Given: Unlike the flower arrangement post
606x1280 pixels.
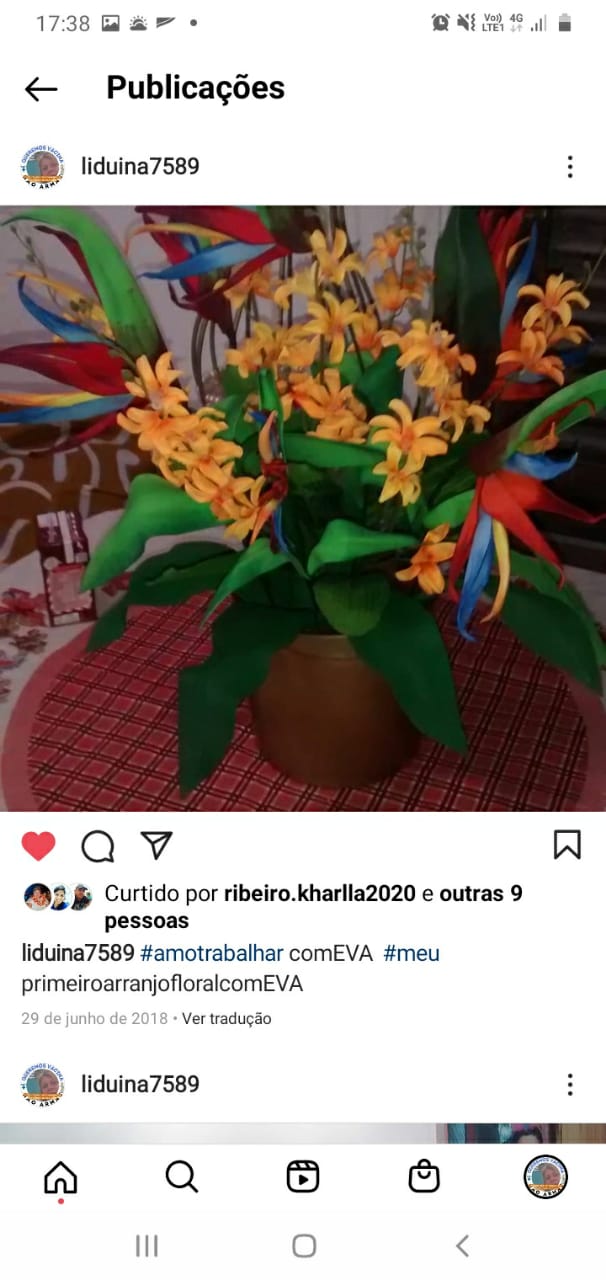Looking at the screenshot, I should 39,846.
